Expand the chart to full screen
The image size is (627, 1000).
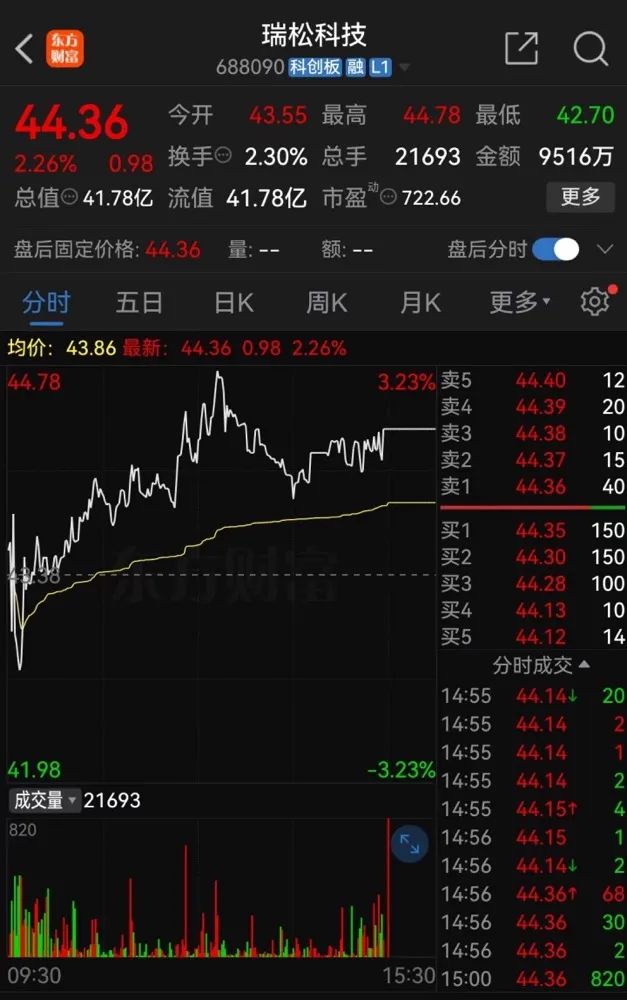point(408,845)
